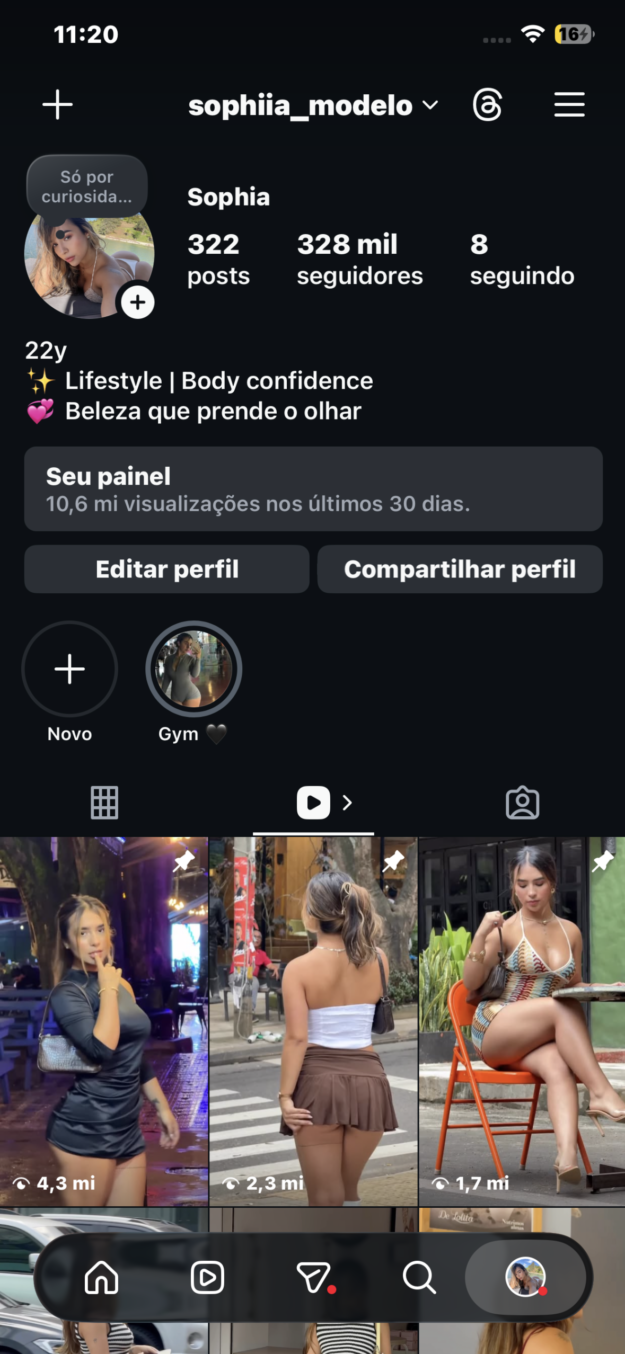The image size is (625, 1354).
Task: Create a new post with plus icon
Action: coord(57,105)
